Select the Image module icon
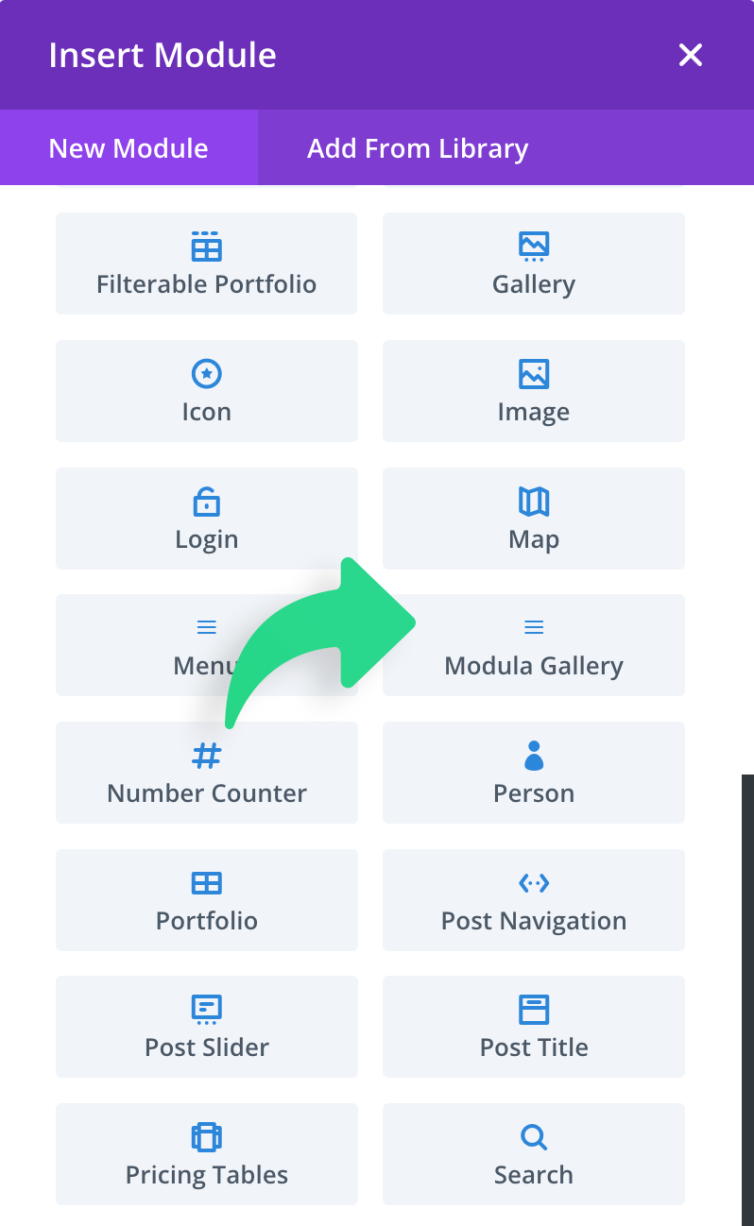 [533, 373]
